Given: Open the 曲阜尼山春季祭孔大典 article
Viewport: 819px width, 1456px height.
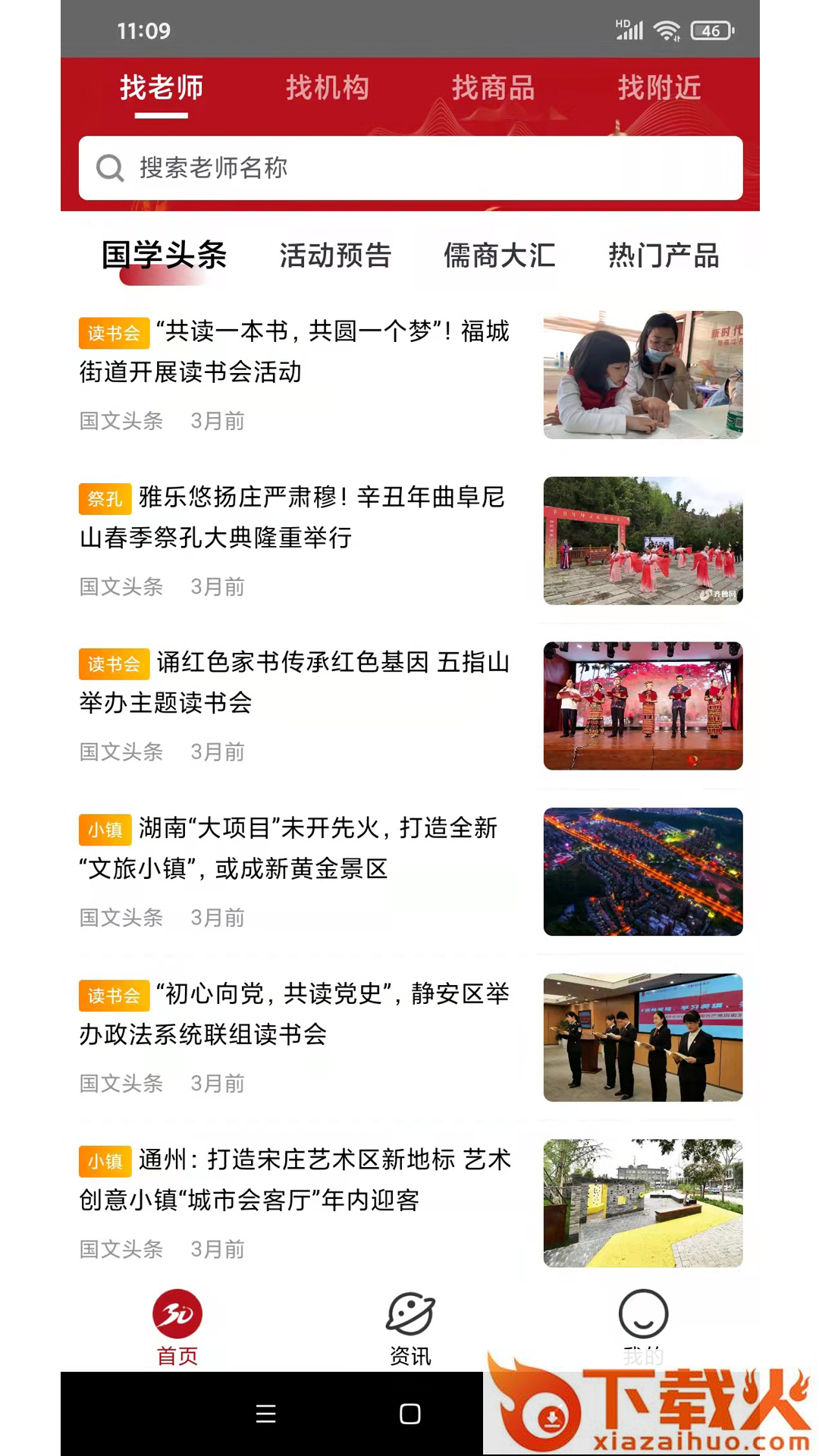Looking at the screenshot, I should click(x=410, y=541).
